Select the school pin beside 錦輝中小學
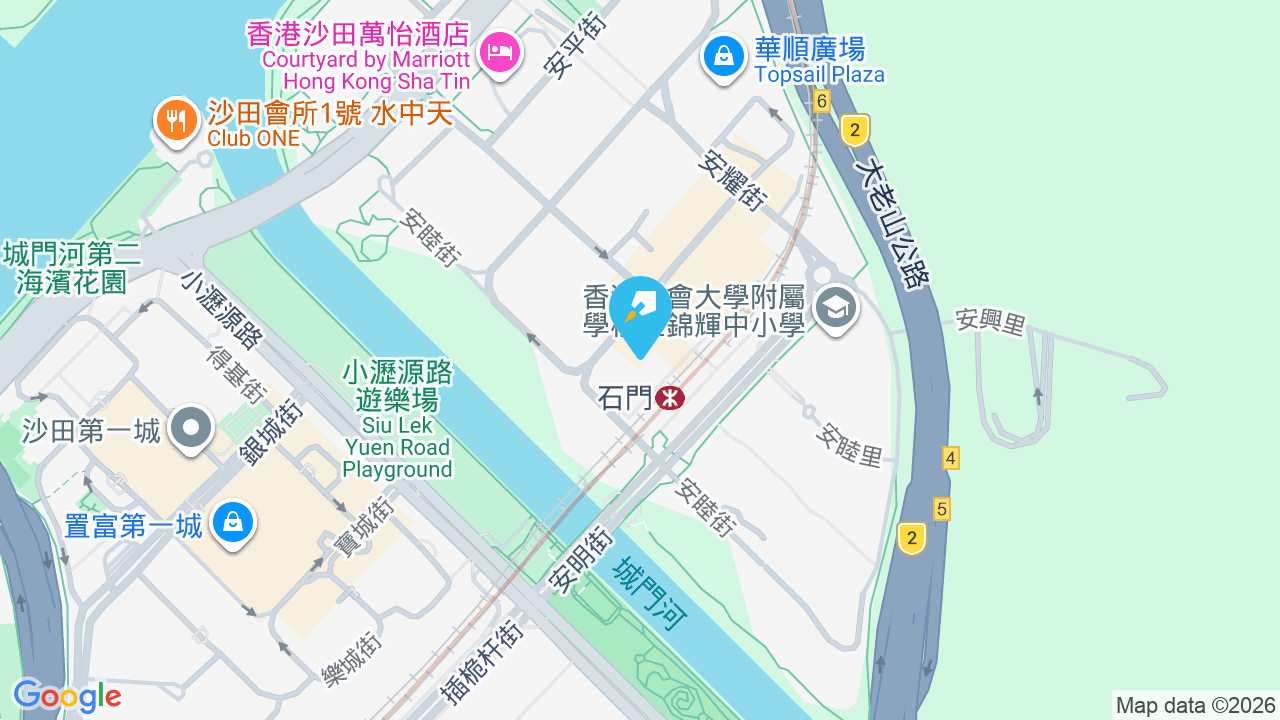The width and height of the screenshot is (1280, 720). [x=835, y=309]
